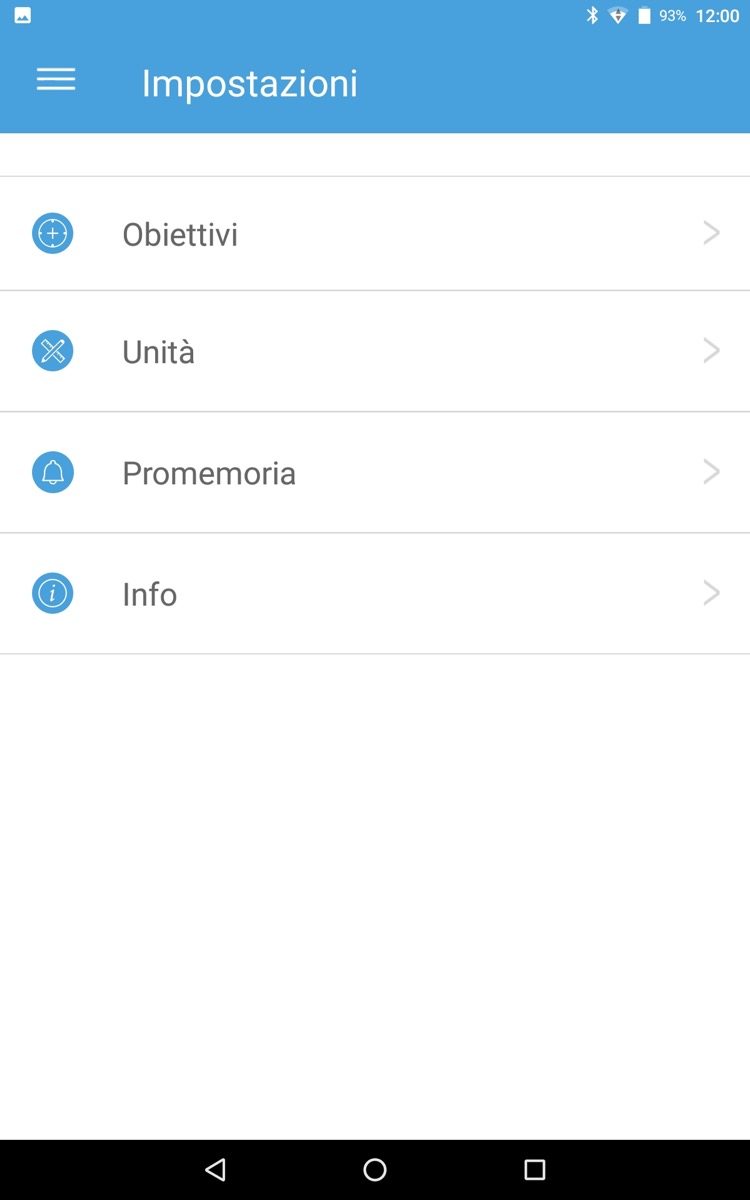View the Info section
The width and height of the screenshot is (750, 1200).
(x=375, y=594)
